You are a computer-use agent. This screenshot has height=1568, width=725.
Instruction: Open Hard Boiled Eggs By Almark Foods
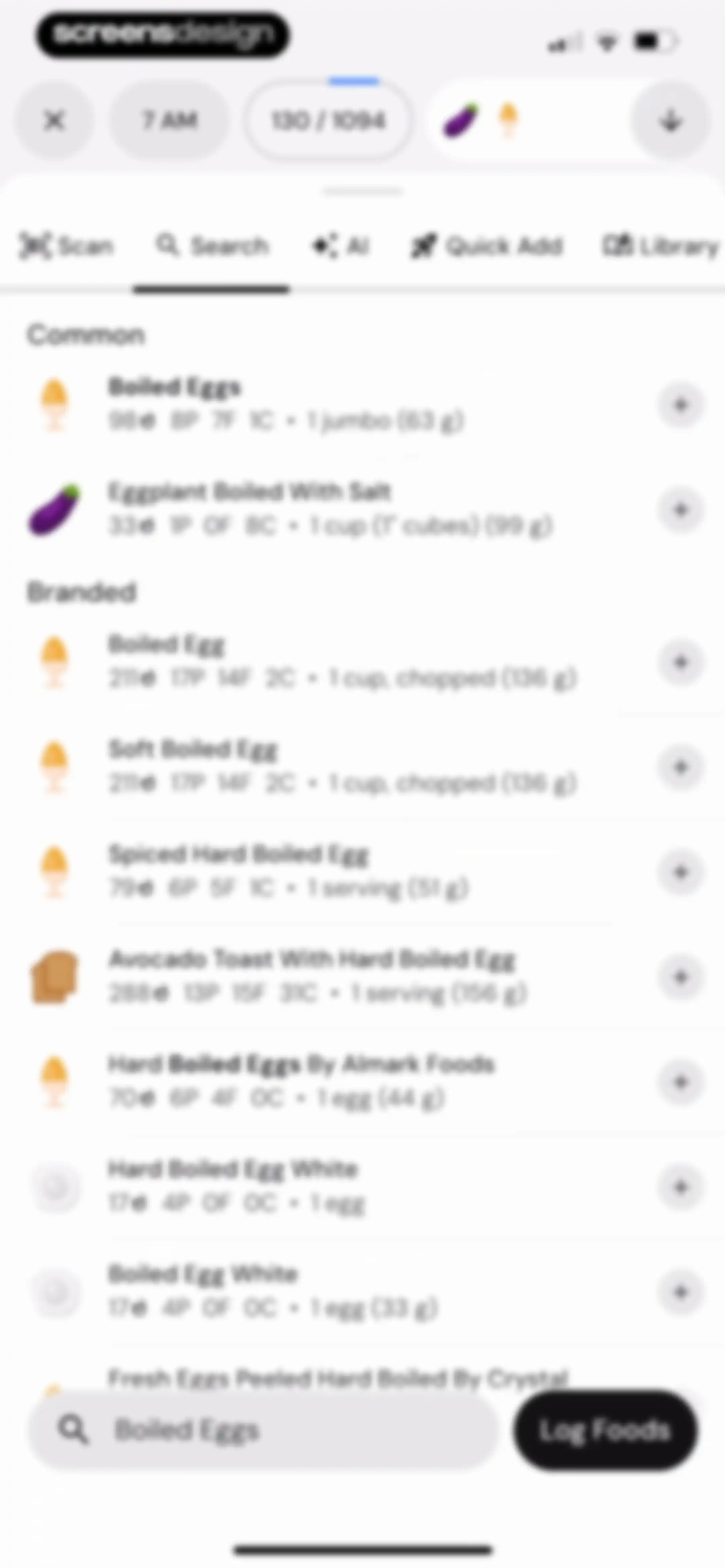point(341,1081)
